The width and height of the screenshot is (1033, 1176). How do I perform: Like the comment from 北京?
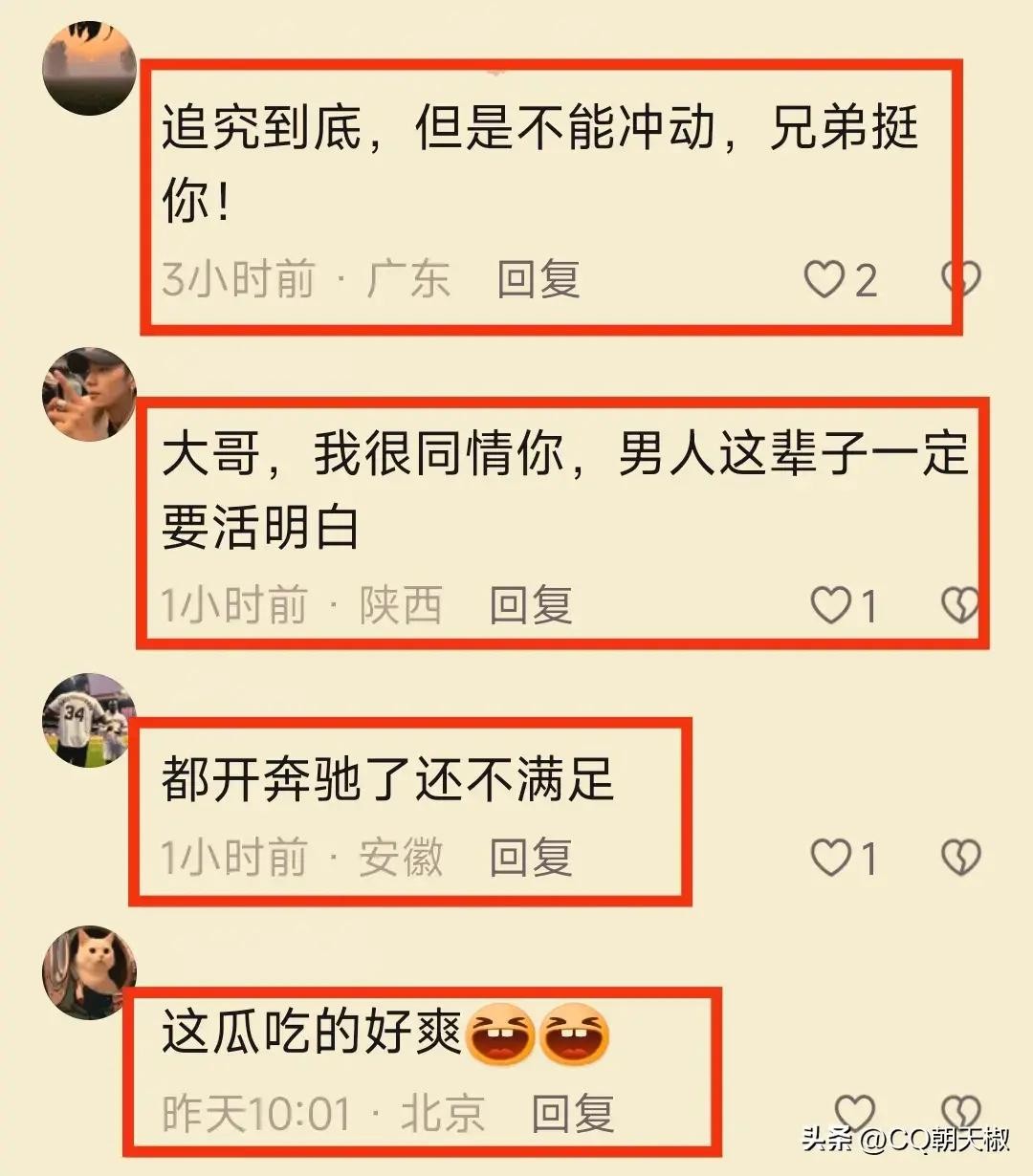[854, 1112]
